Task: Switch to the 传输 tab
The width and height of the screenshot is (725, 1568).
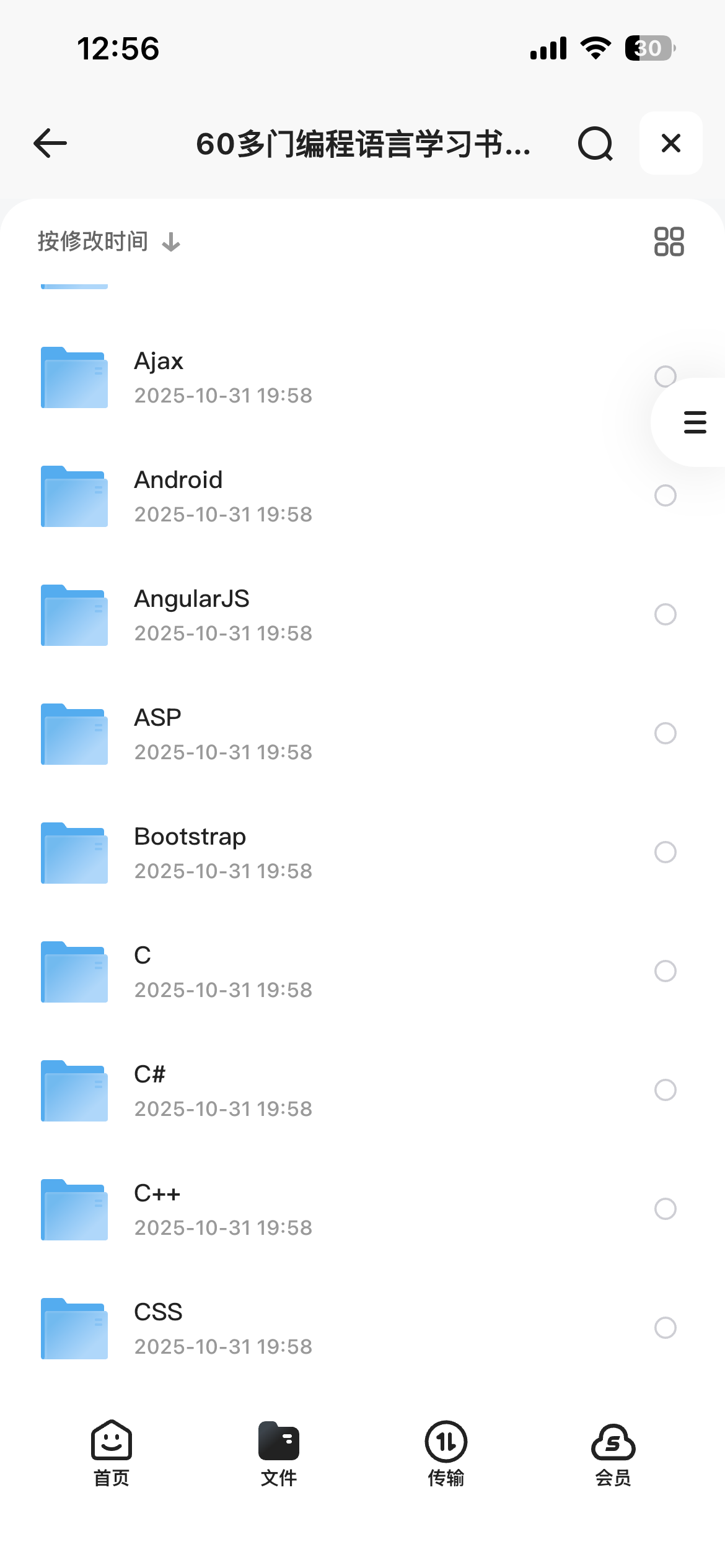Action: tap(446, 1453)
